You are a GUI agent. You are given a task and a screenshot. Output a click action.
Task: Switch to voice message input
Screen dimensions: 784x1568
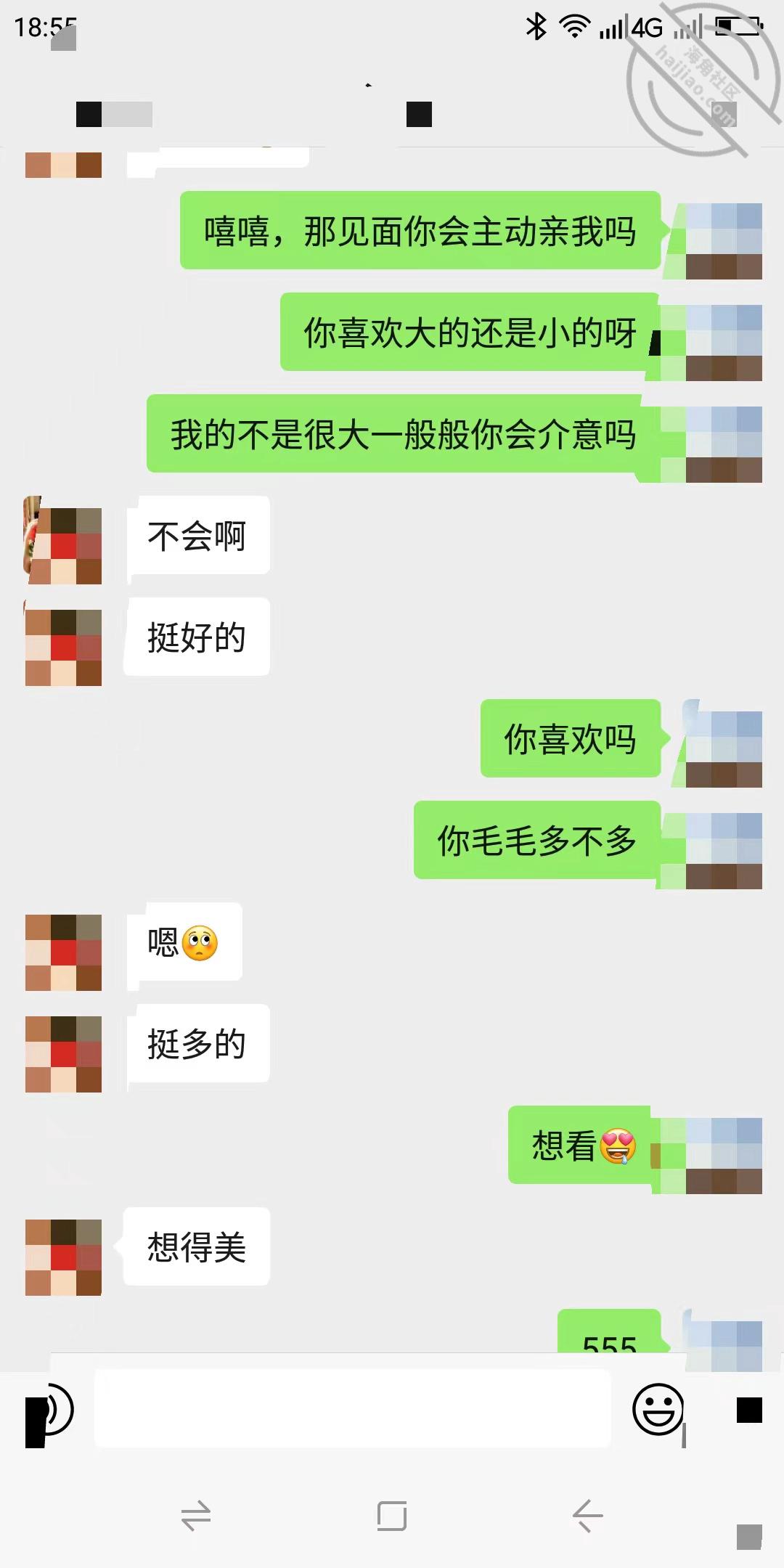[49, 1410]
